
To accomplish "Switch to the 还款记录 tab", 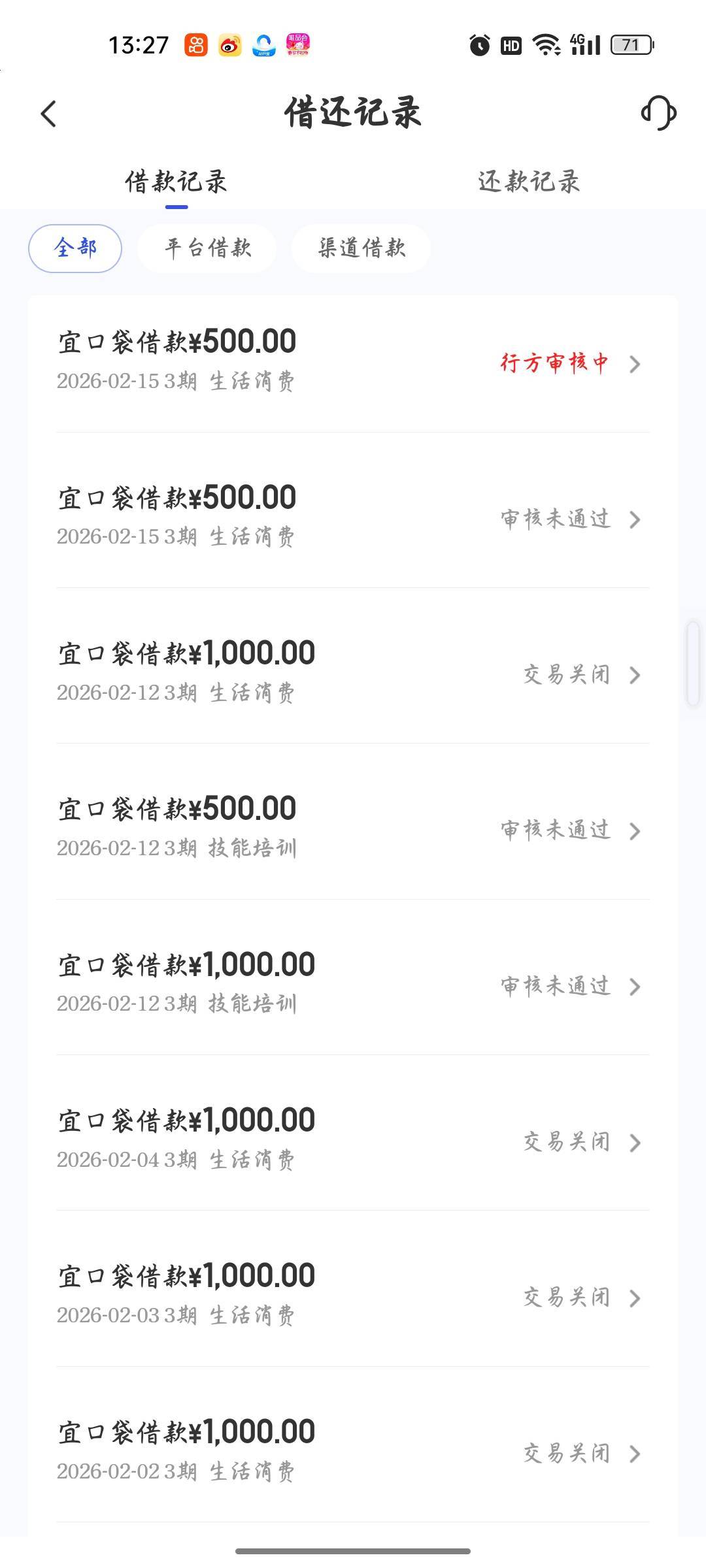I will tap(529, 182).
